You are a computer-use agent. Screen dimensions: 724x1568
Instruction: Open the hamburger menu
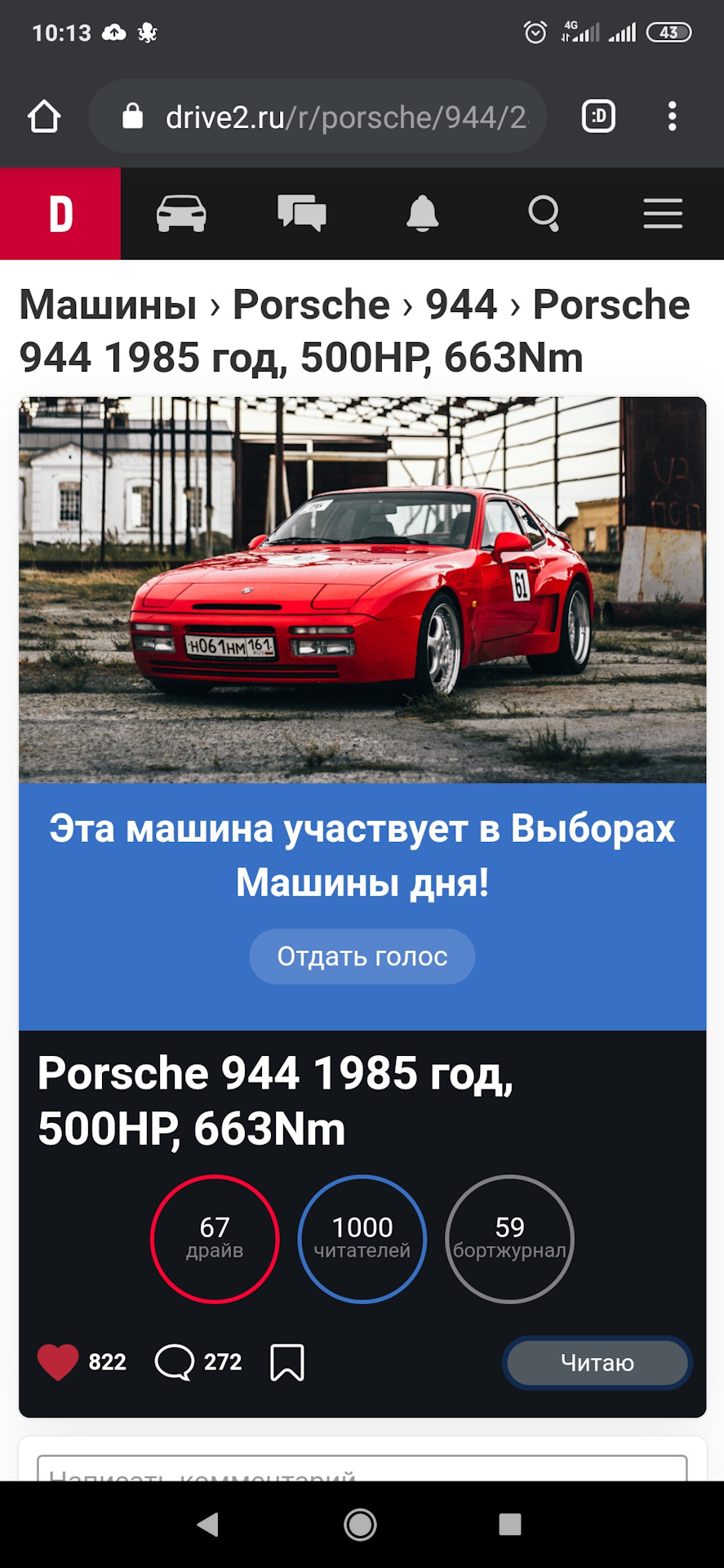tap(663, 214)
